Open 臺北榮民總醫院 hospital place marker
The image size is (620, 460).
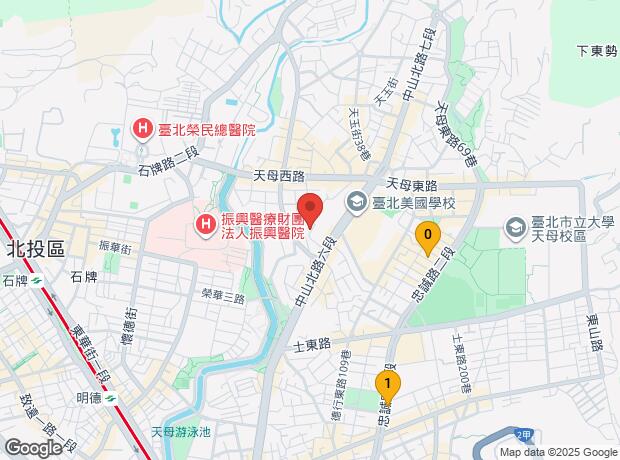click(144, 129)
